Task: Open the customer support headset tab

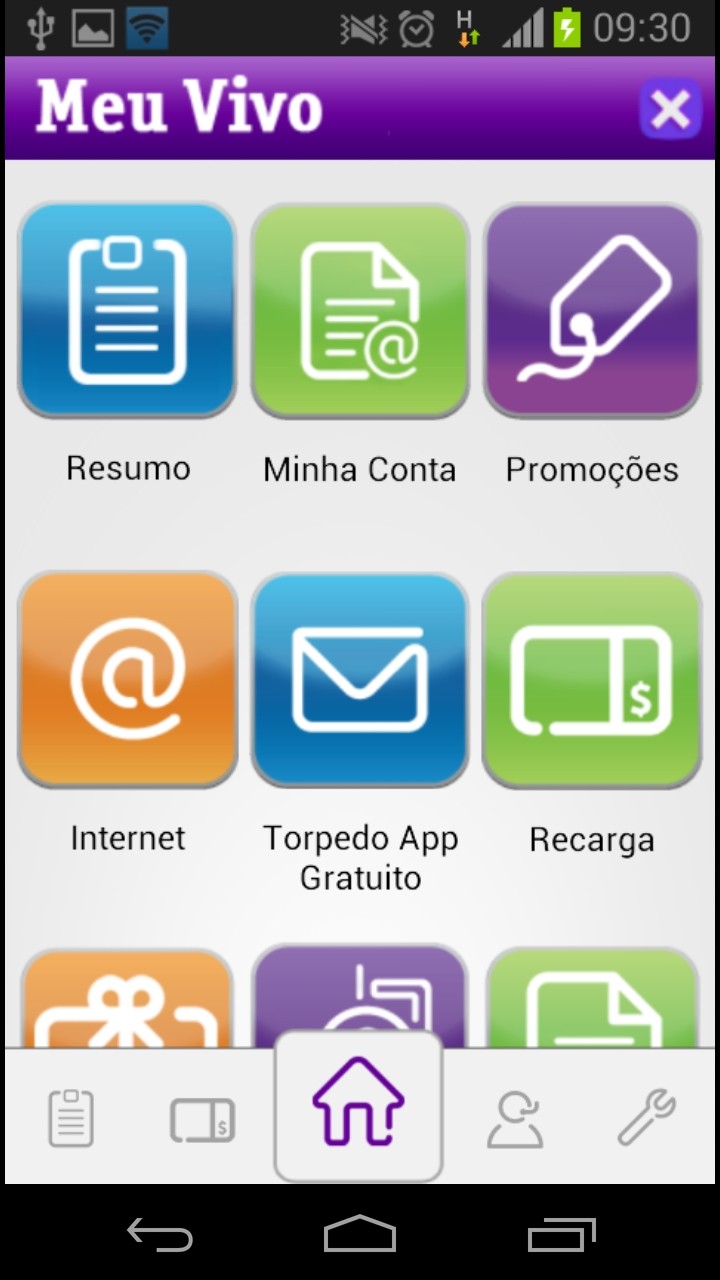Action: [x=516, y=1118]
